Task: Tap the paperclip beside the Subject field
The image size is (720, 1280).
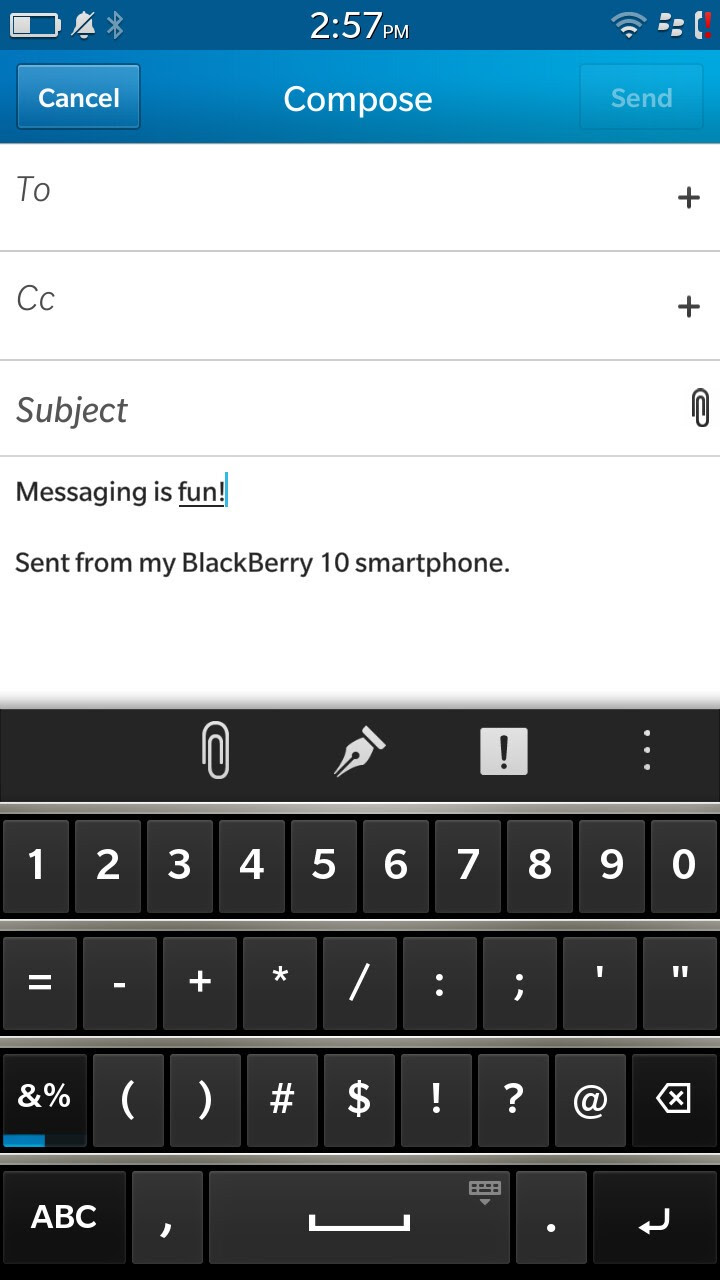Action: 701,408
